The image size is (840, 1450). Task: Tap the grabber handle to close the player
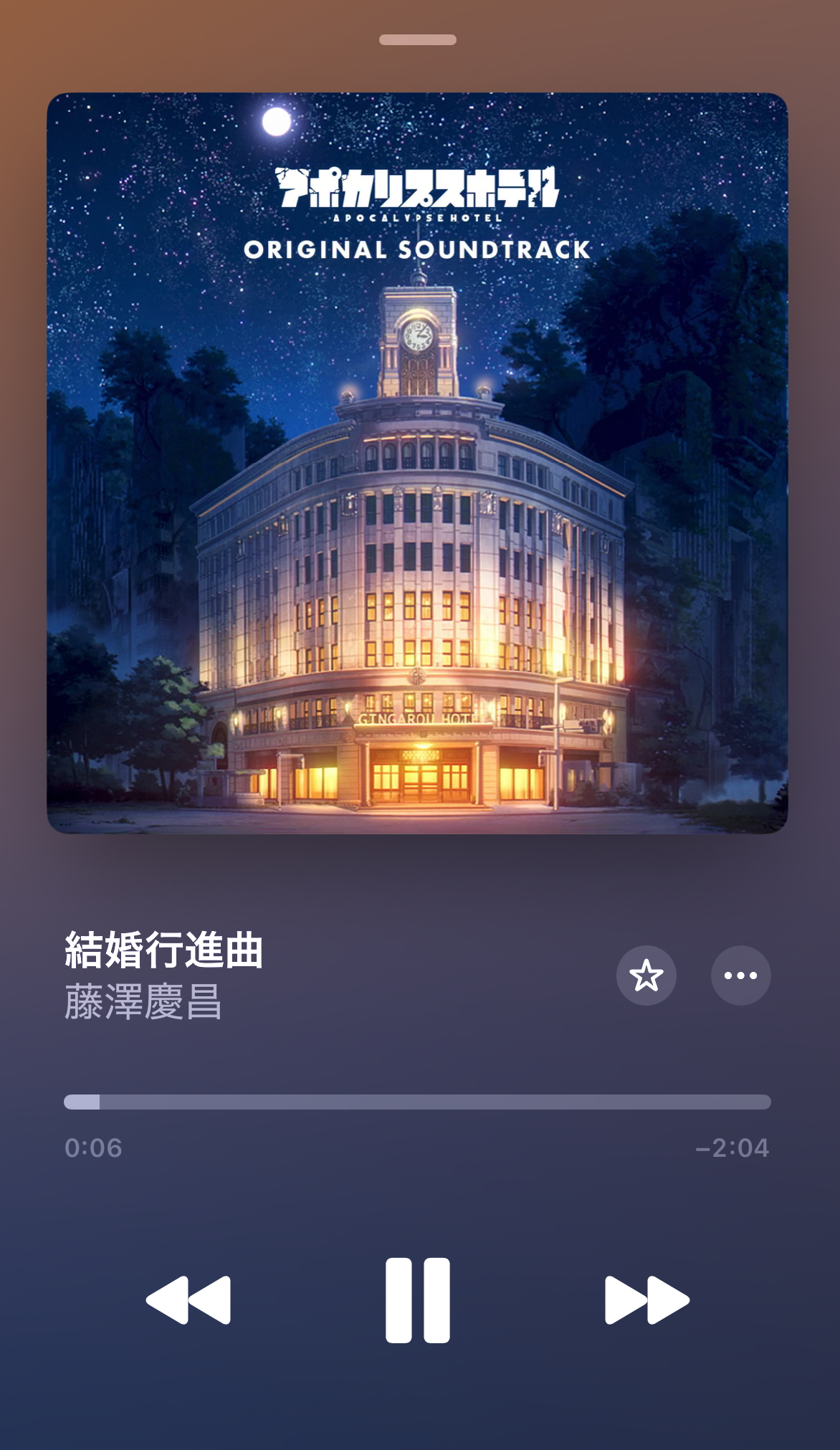[418, 40]
